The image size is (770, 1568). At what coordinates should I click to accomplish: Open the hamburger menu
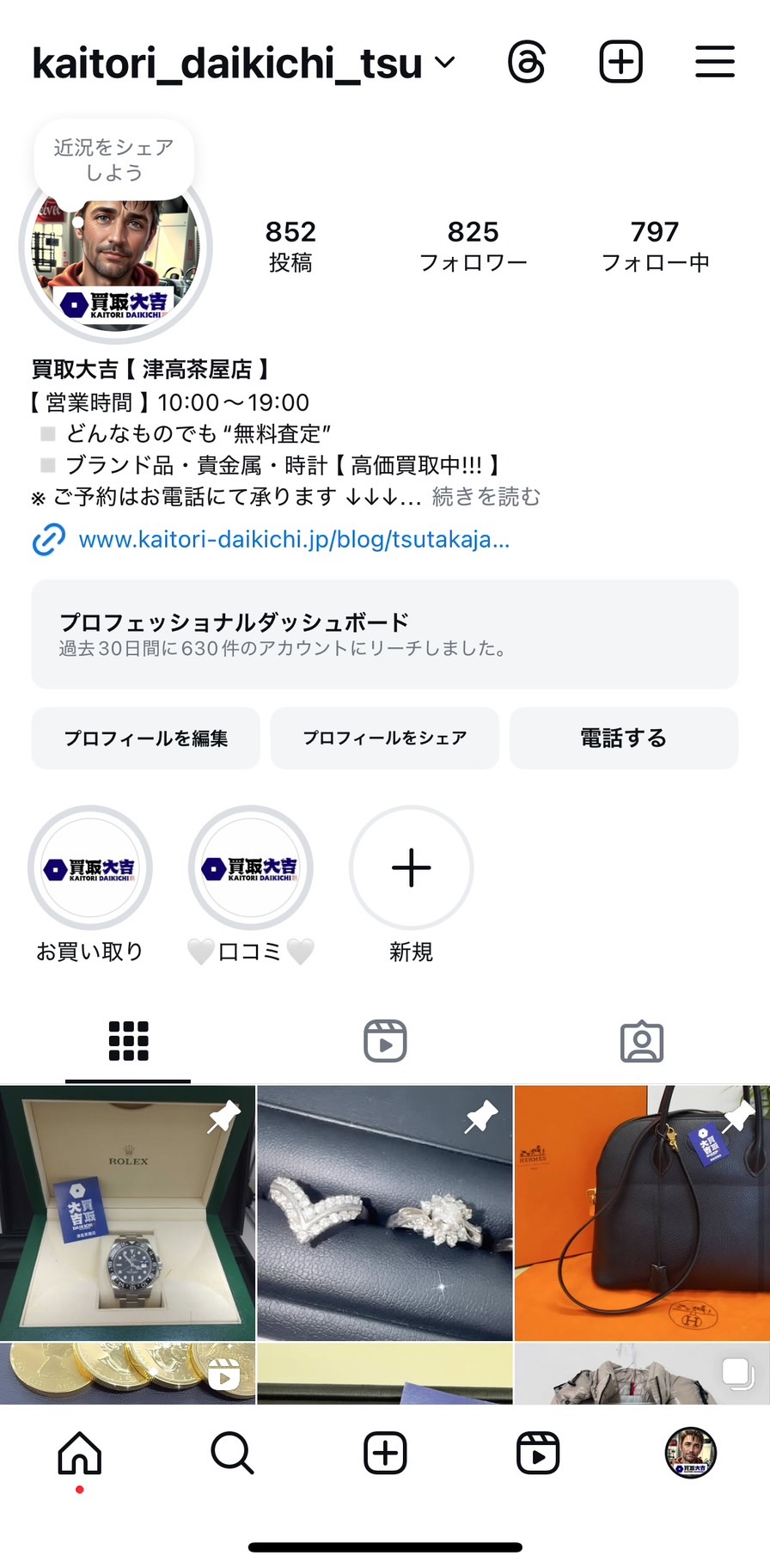[x=714, y=62]
